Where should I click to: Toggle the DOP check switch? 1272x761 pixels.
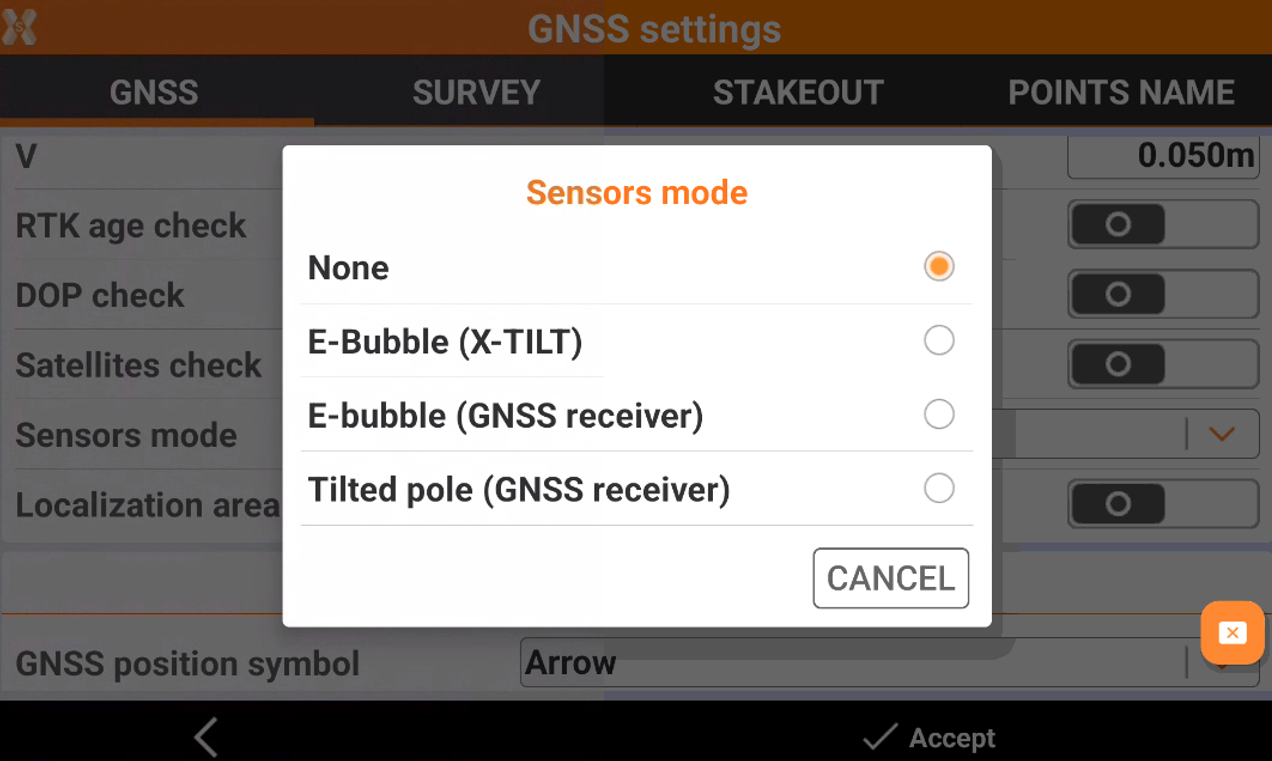[x=1162, y=295]
